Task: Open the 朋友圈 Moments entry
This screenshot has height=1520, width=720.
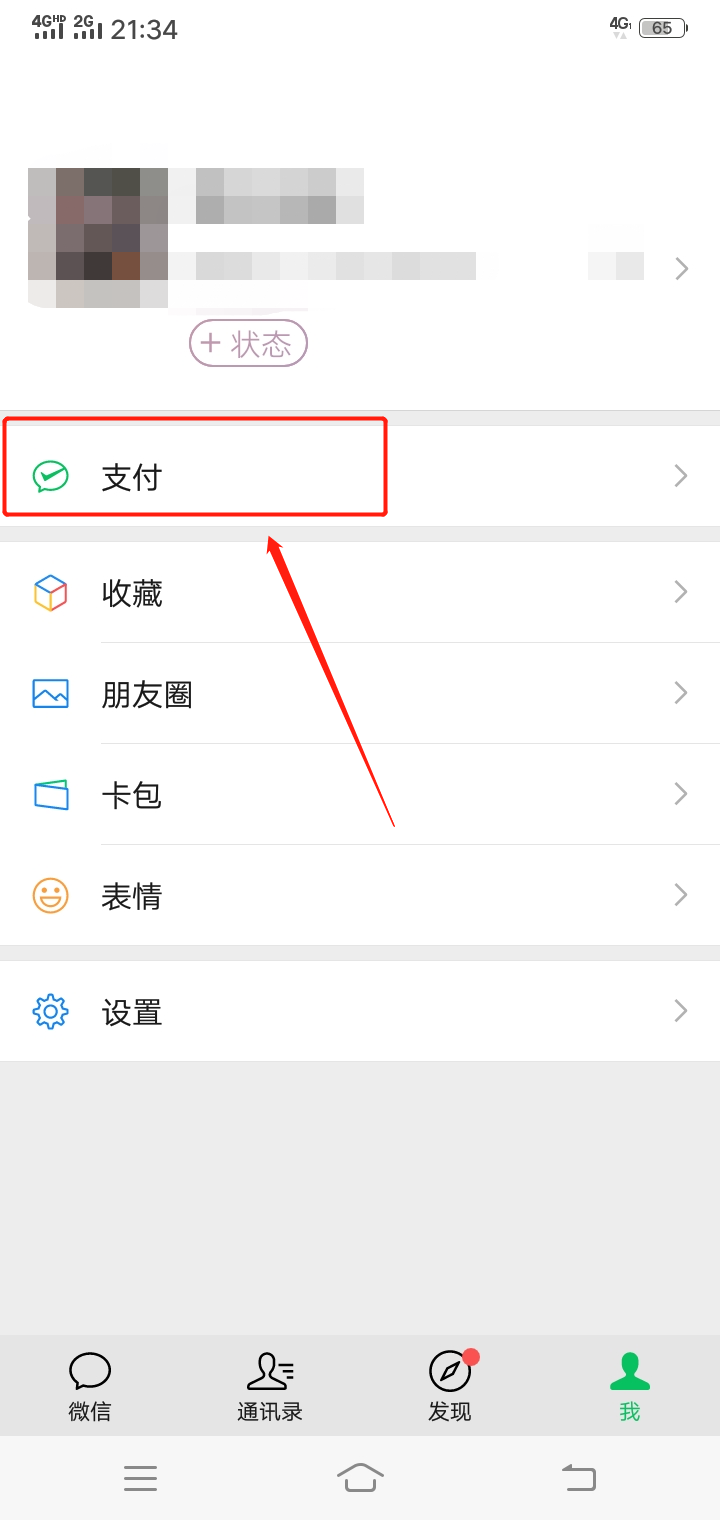Action: pos(147,693)
